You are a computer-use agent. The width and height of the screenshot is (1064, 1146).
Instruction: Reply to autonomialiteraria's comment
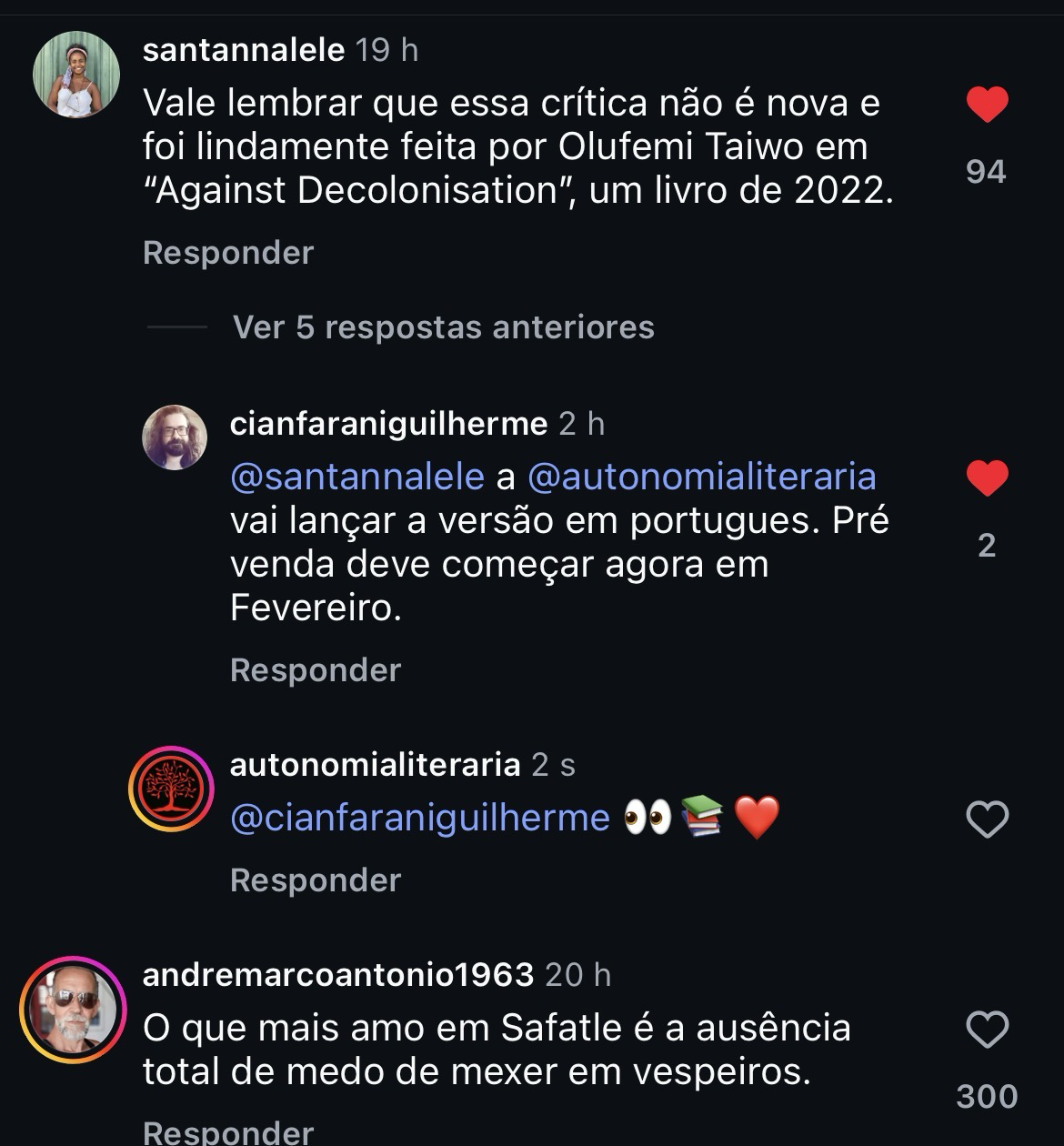[x=315, y=880]
